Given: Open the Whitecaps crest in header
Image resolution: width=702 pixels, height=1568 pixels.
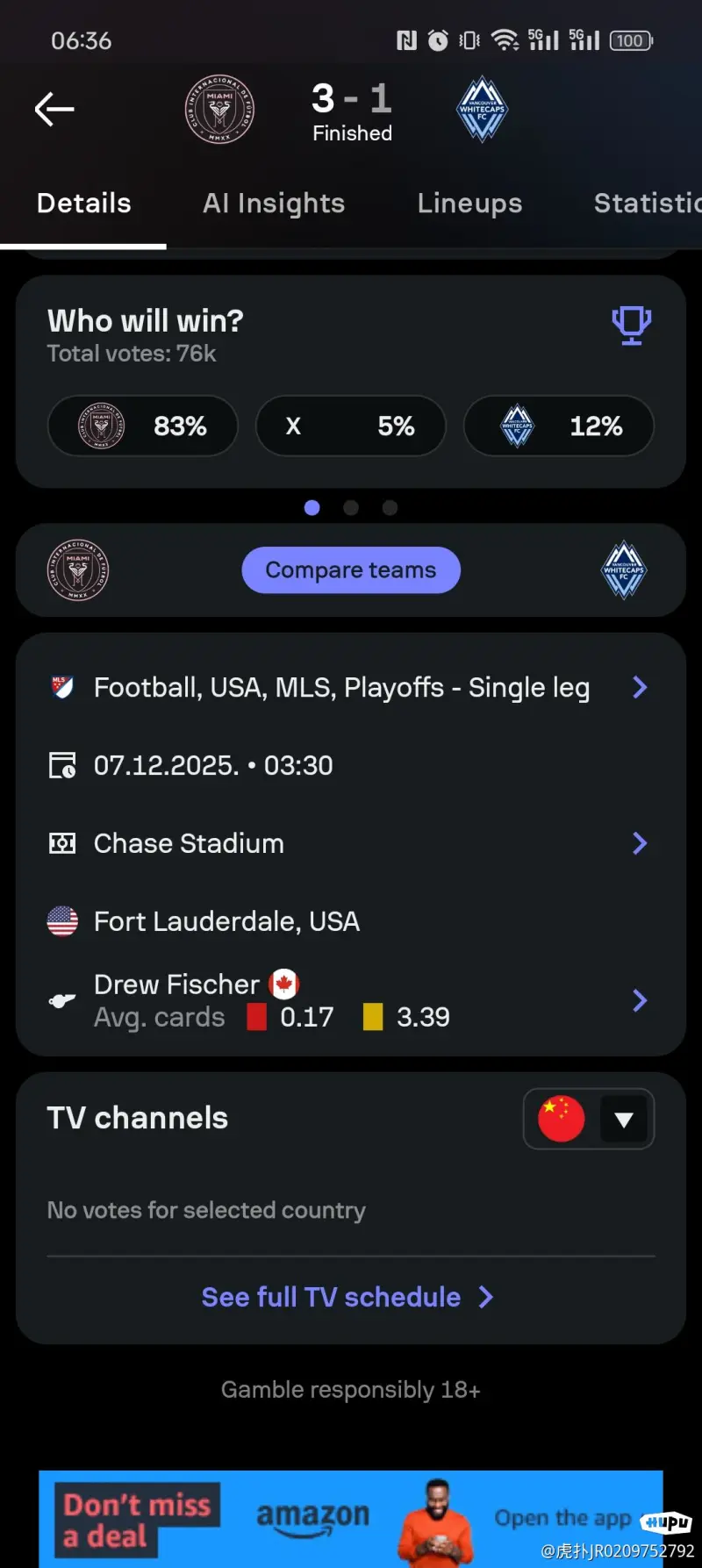Looking at the screenshot, I should click(x=482, y=110).
